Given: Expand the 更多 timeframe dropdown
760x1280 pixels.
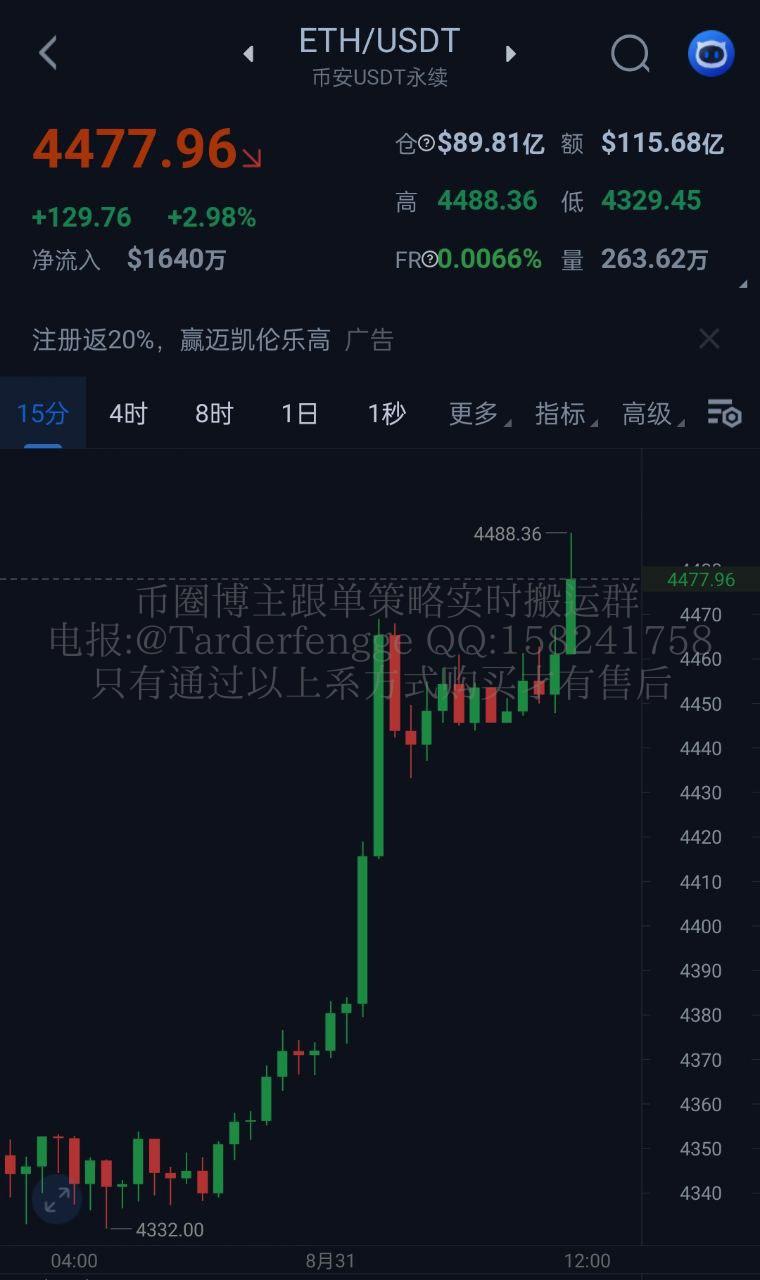Looking at the screenshot, I should (x=477, y=413).
